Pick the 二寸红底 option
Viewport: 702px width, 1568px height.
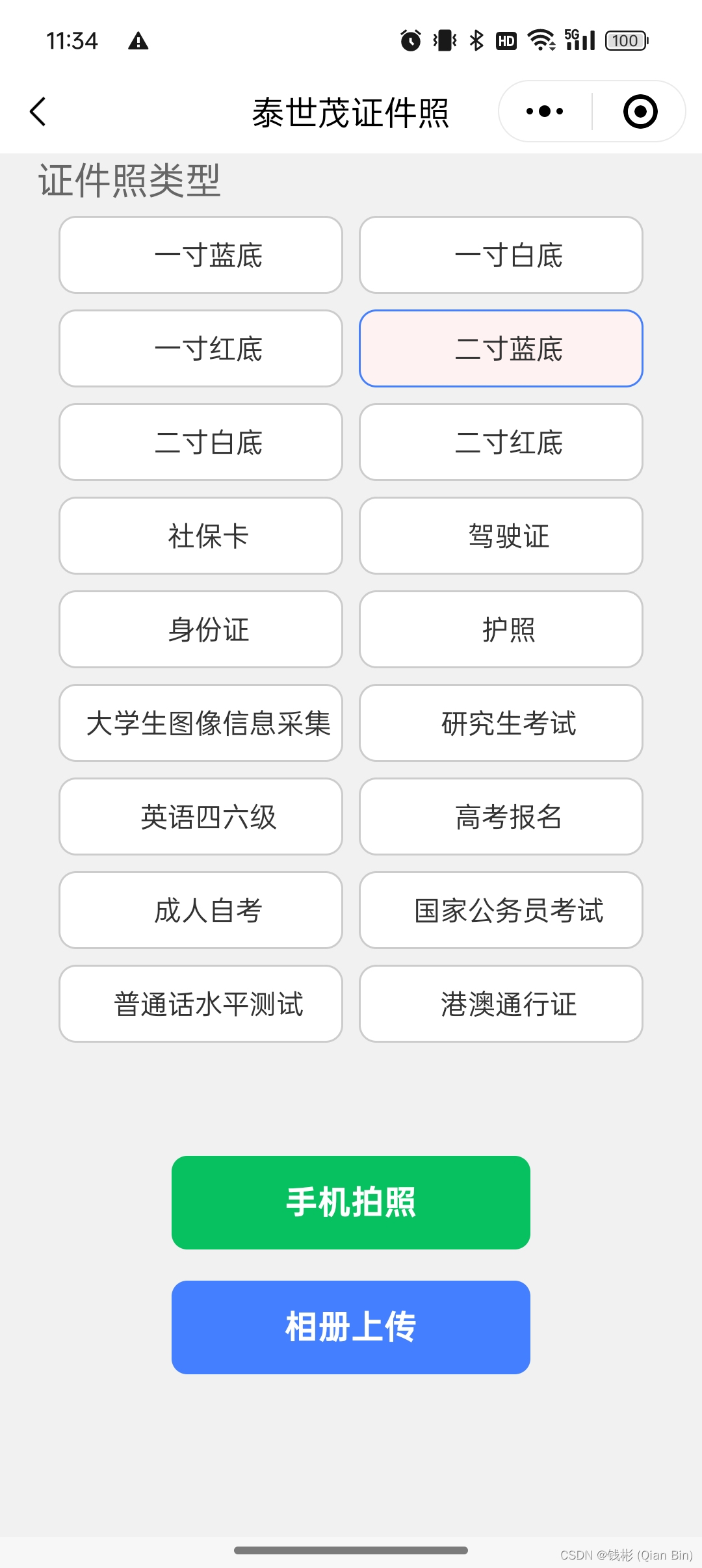(501, 442)
